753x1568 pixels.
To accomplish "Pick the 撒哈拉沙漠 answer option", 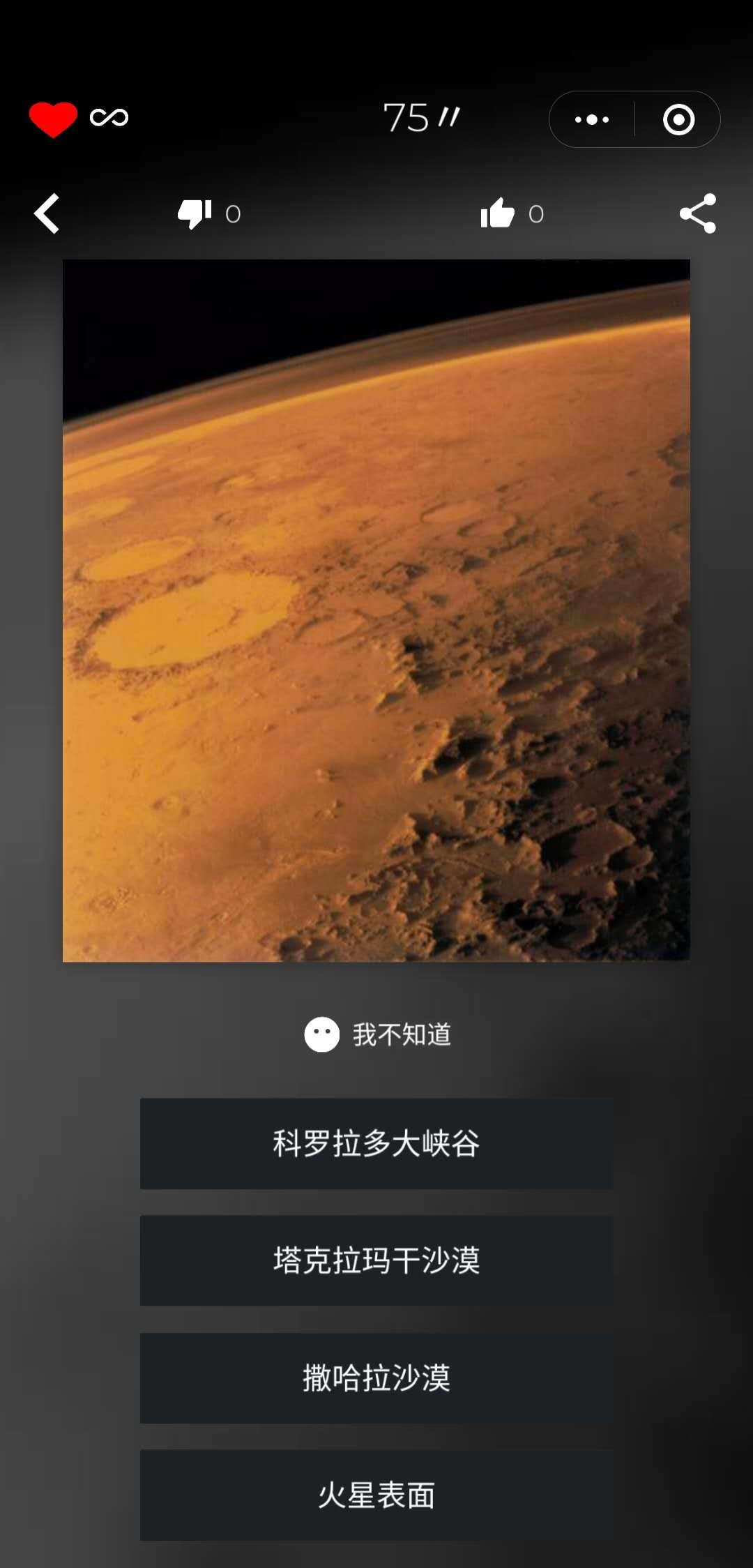I will click(376, 1378).
